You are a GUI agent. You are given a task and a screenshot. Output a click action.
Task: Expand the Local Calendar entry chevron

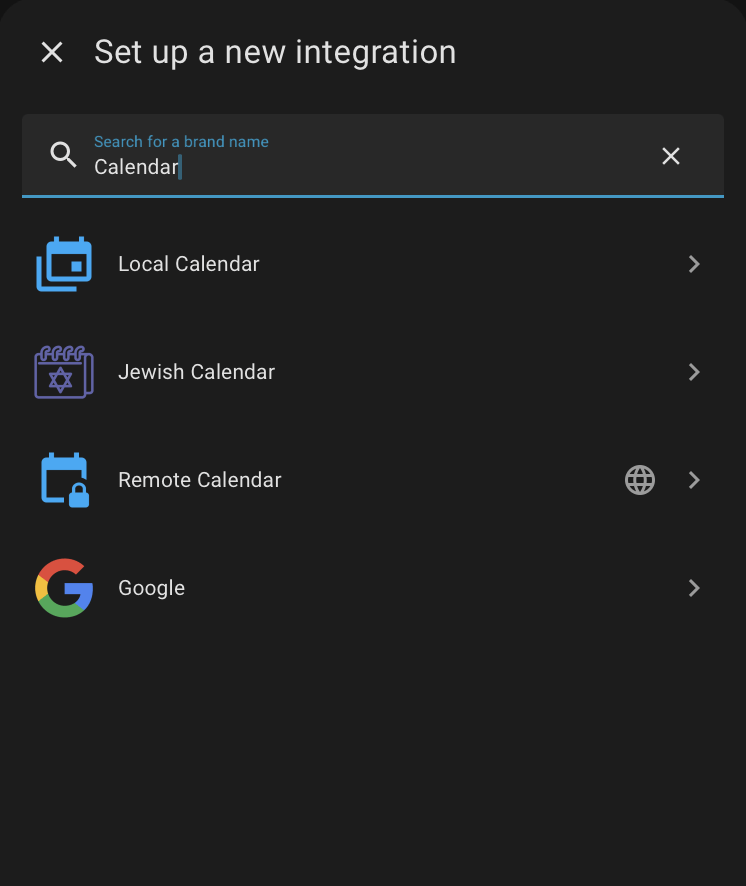694,264
